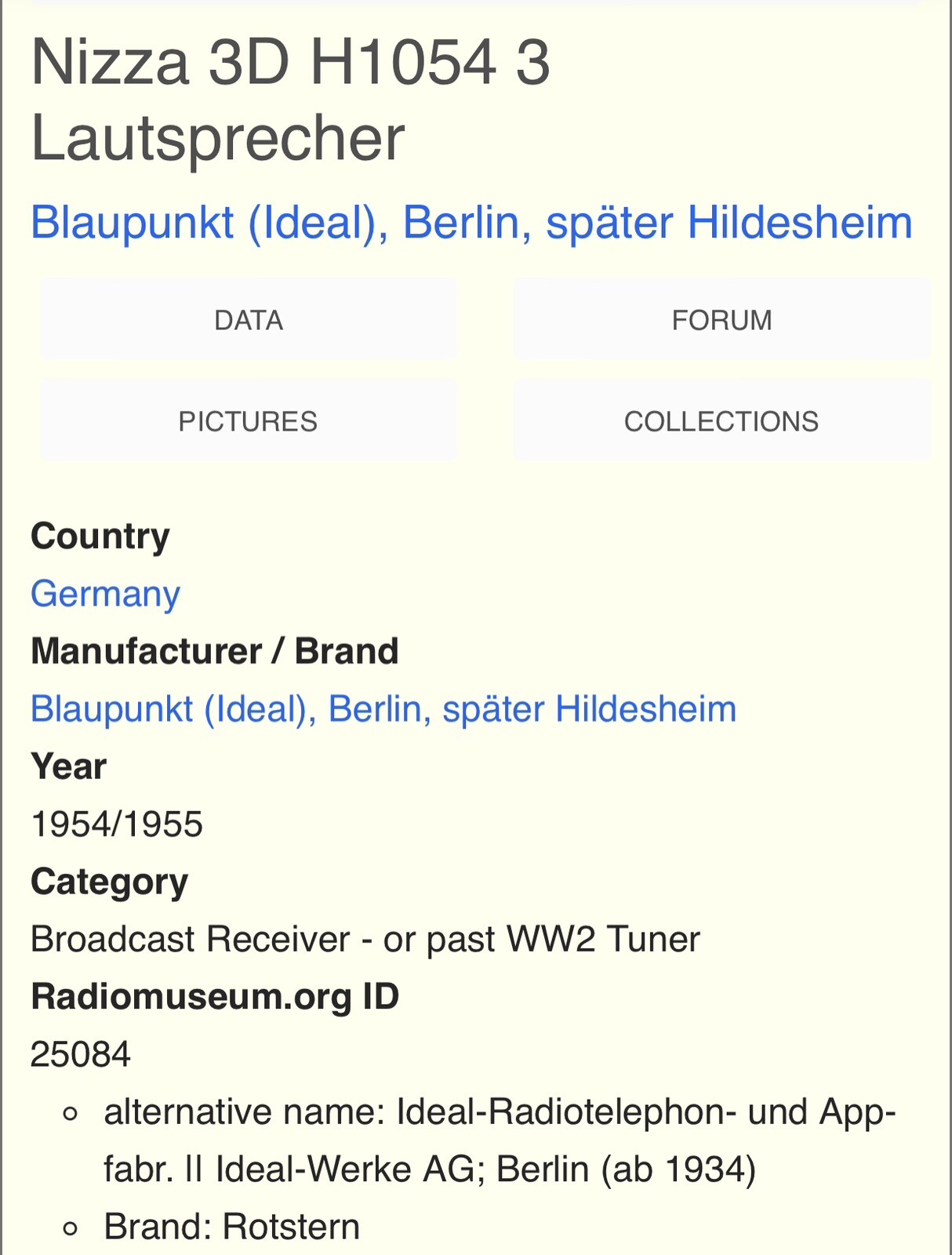Viewport: 952px width, 1255px height.
Task: Open the DATA section
Action: tap(248, 320)
